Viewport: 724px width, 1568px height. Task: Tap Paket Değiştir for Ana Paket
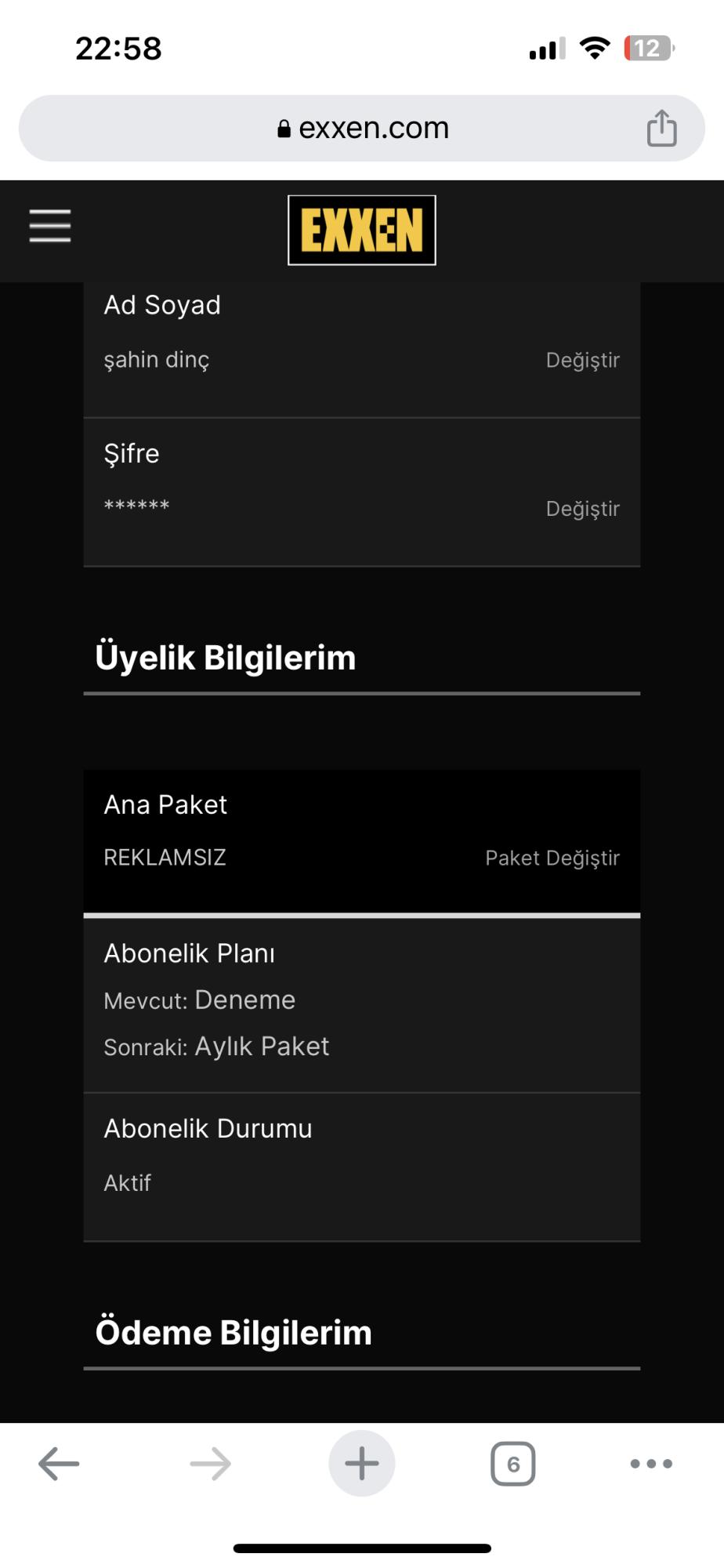tap(552, 858)
